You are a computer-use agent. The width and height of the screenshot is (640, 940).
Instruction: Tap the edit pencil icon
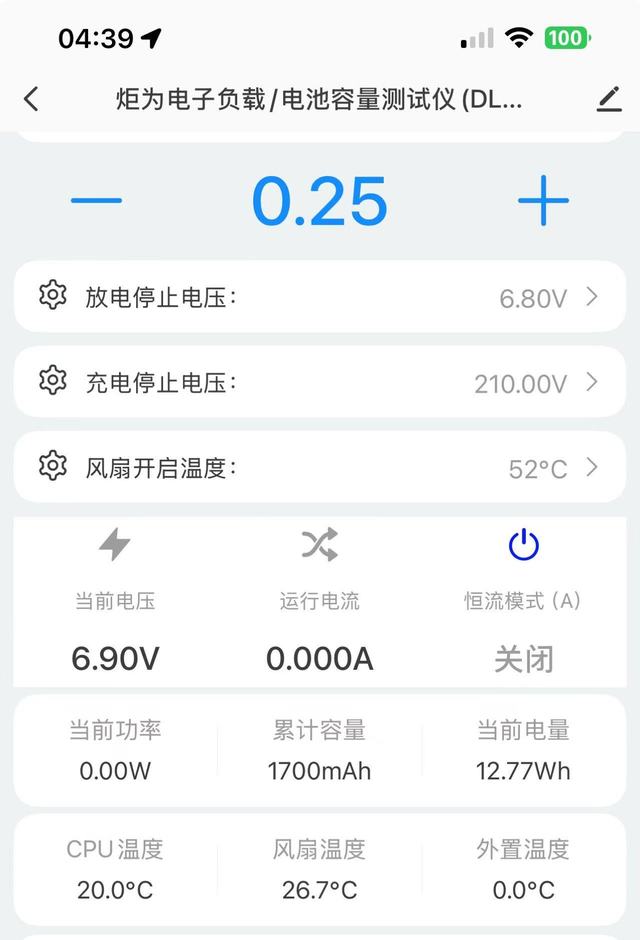click(609, 98)
